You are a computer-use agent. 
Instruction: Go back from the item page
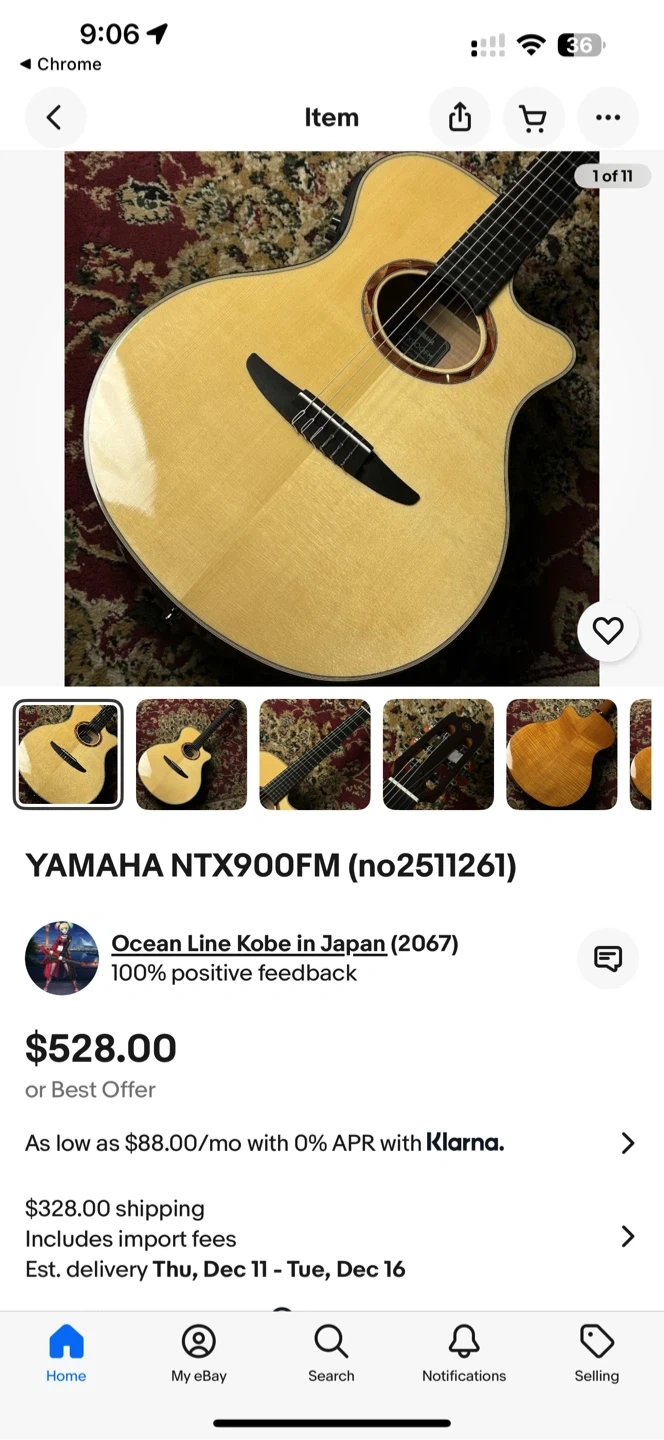point(55,118)
